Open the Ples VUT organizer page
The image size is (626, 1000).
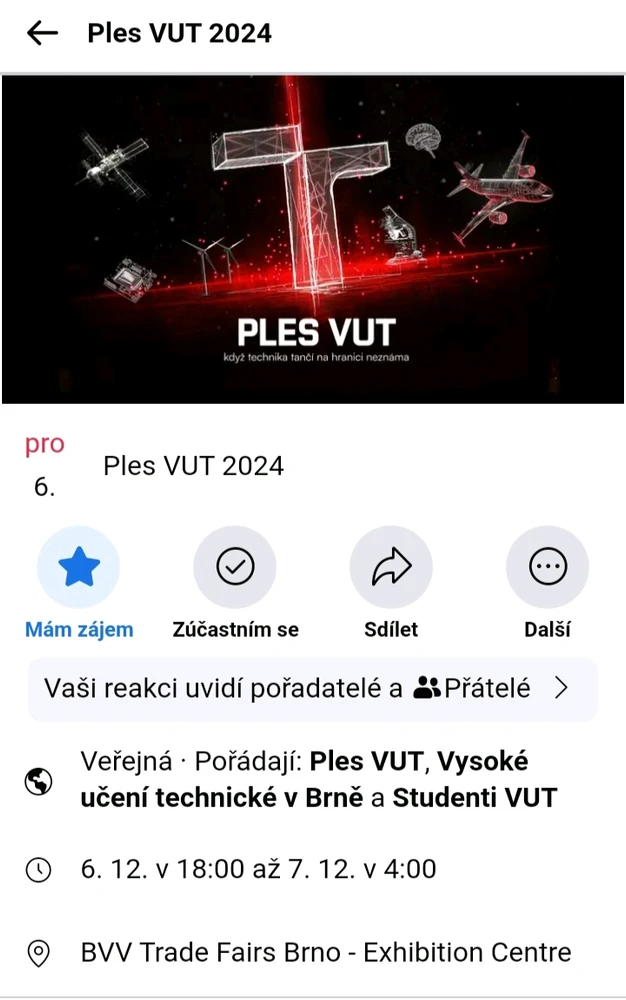click(x=366, y=762)
